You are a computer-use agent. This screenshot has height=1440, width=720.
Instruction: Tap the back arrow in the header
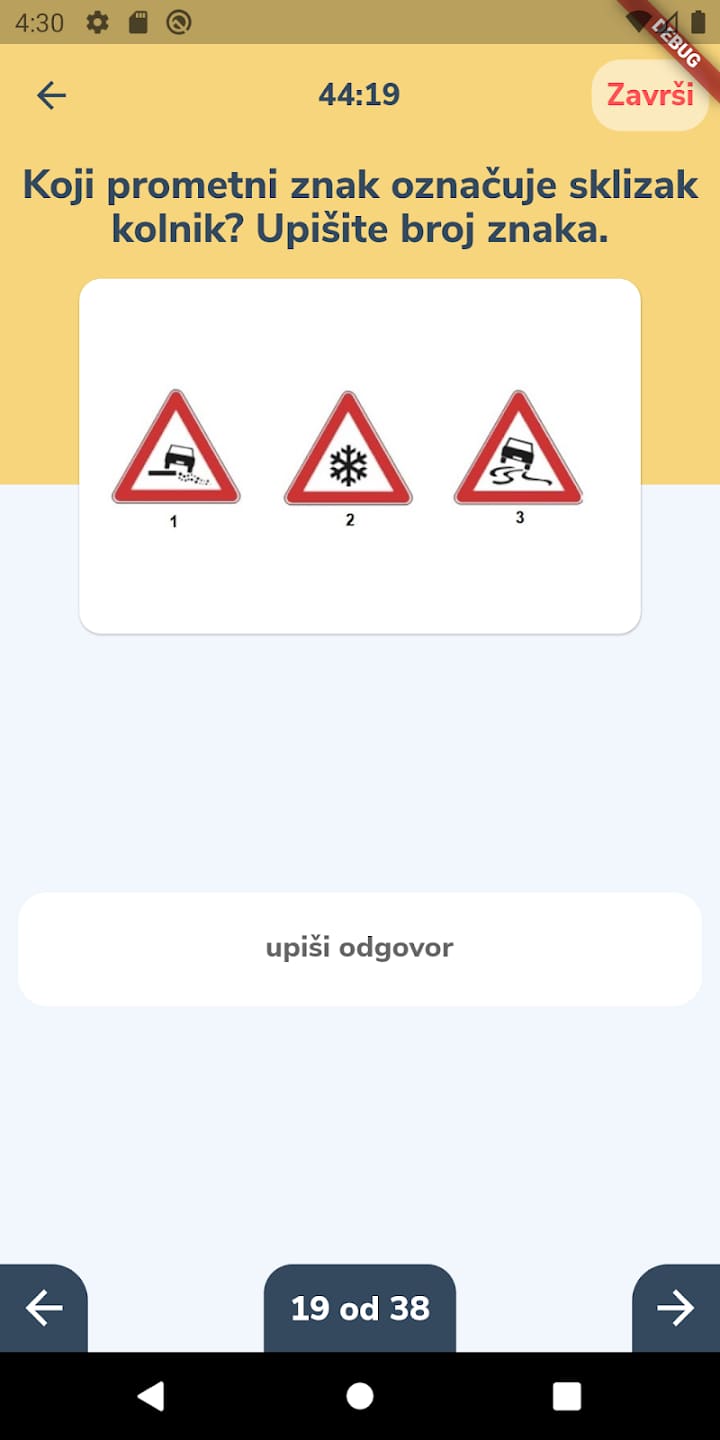coord(51,95)
